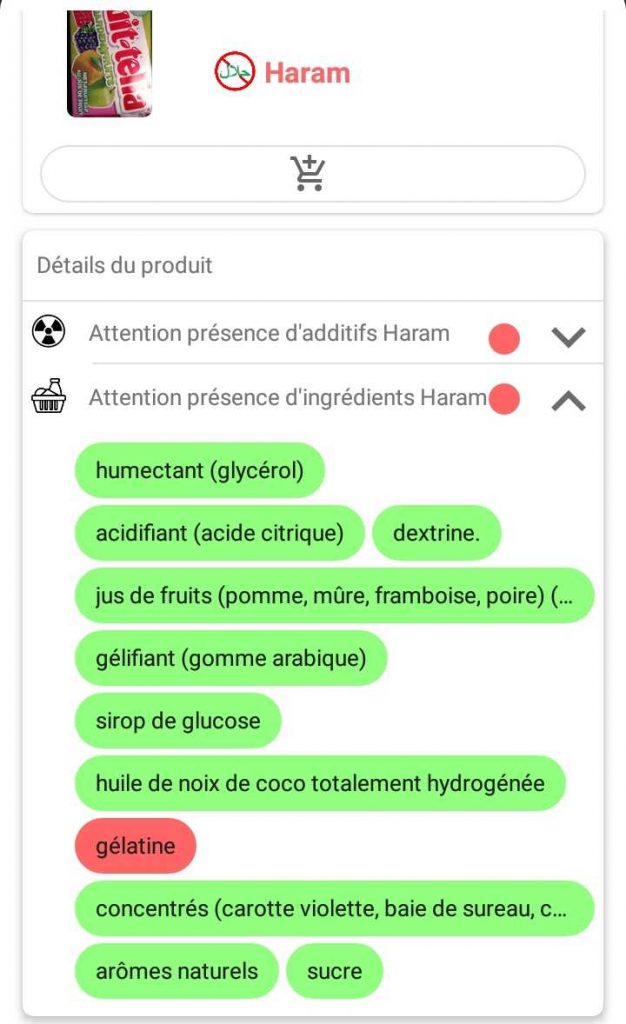The width and height of the screenshot is (626, 1024).
Task: Add this product to the cart
Action: tap(312, 174)
